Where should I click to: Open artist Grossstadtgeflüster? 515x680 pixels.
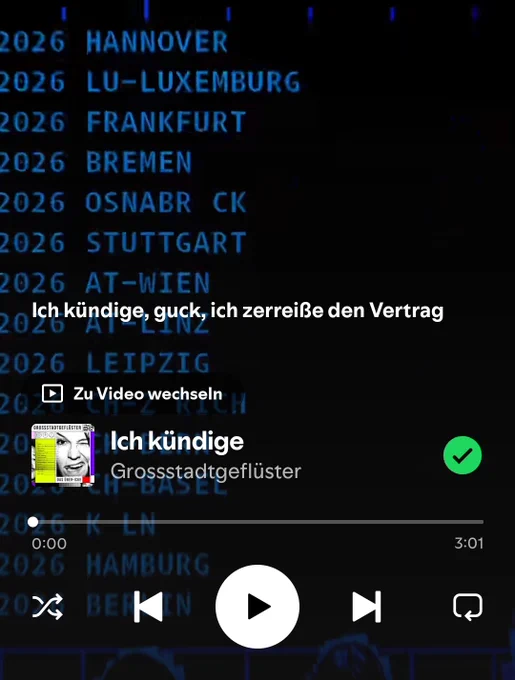pos(205,471)
